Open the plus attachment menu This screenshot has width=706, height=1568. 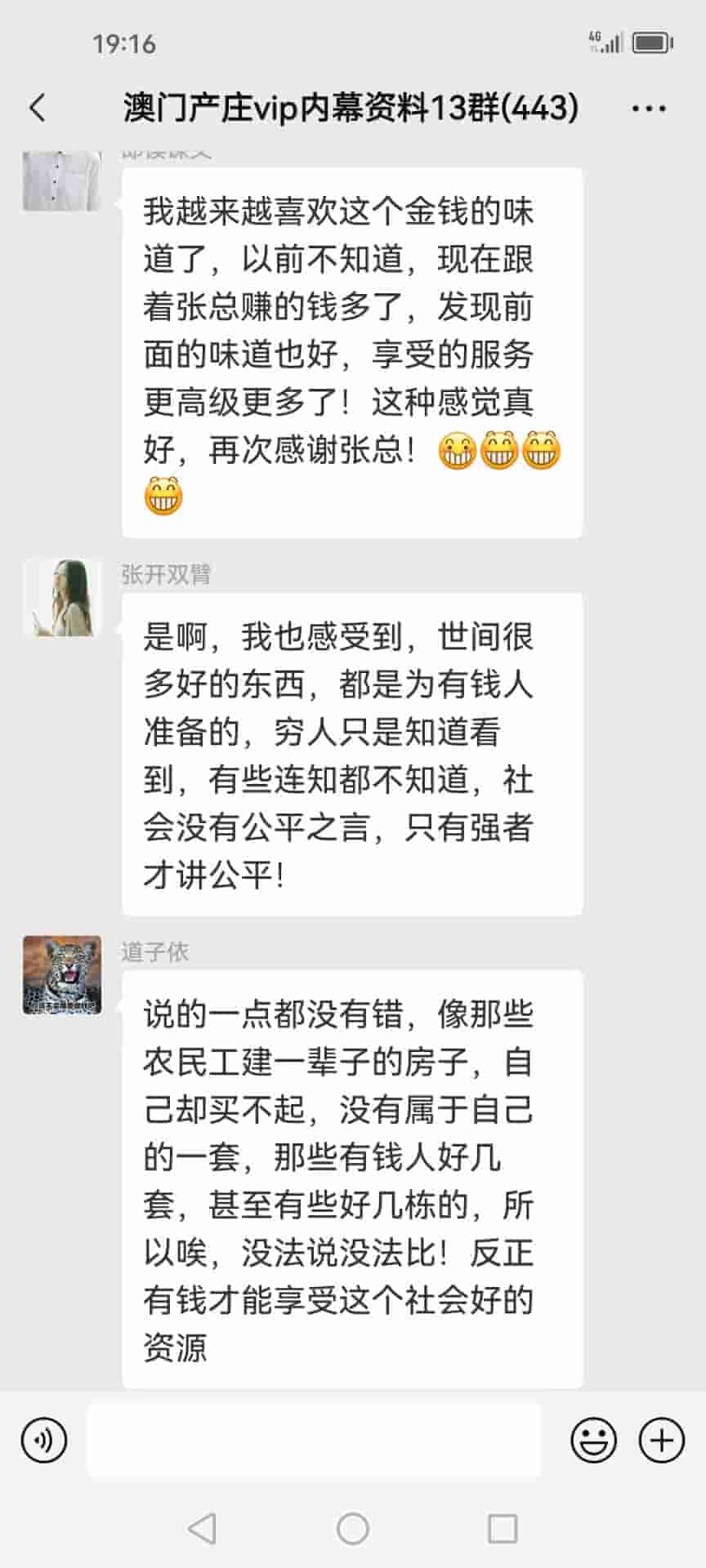[661, 1440]
